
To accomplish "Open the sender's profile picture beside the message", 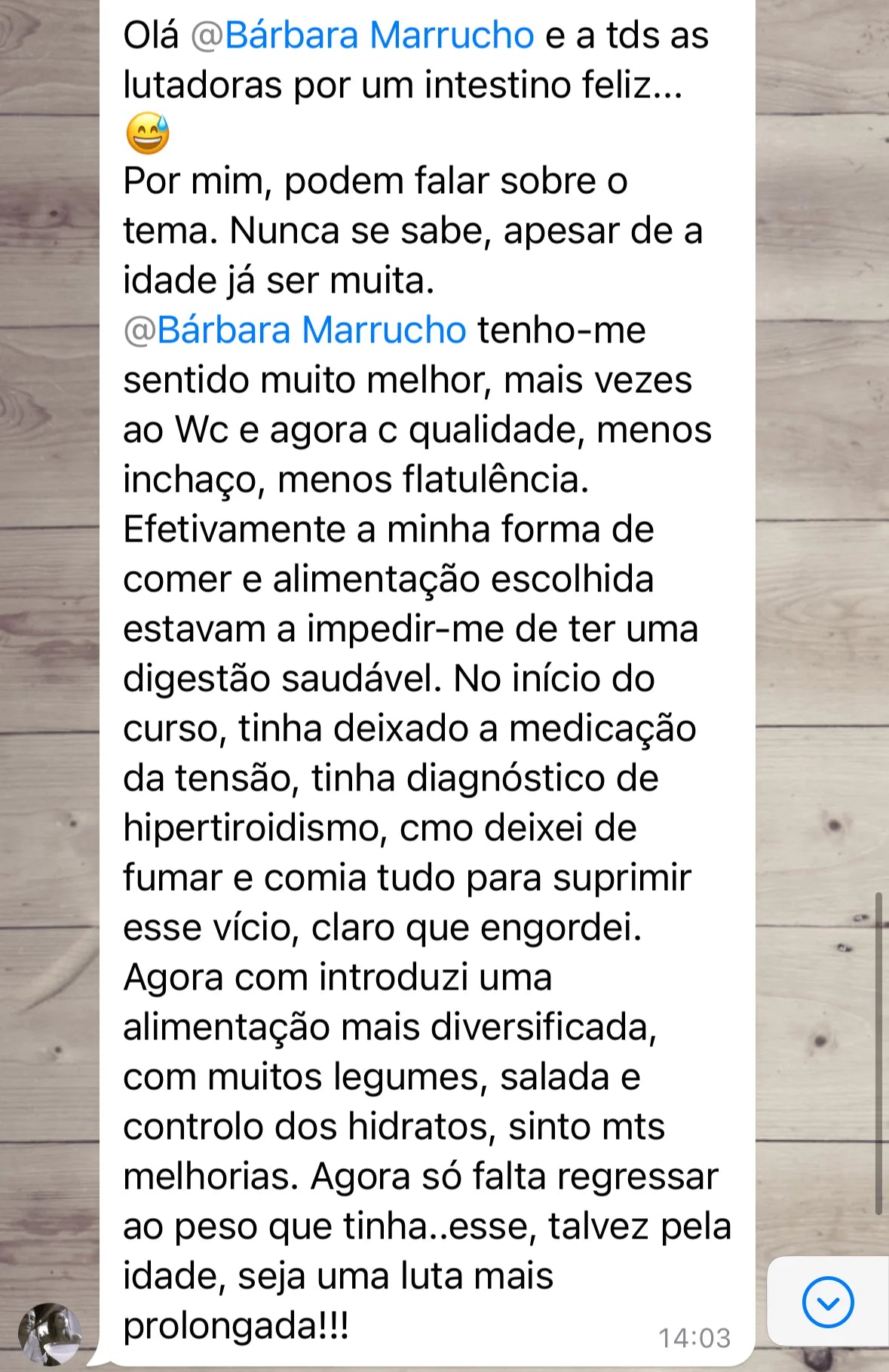I will point(50,1333).
